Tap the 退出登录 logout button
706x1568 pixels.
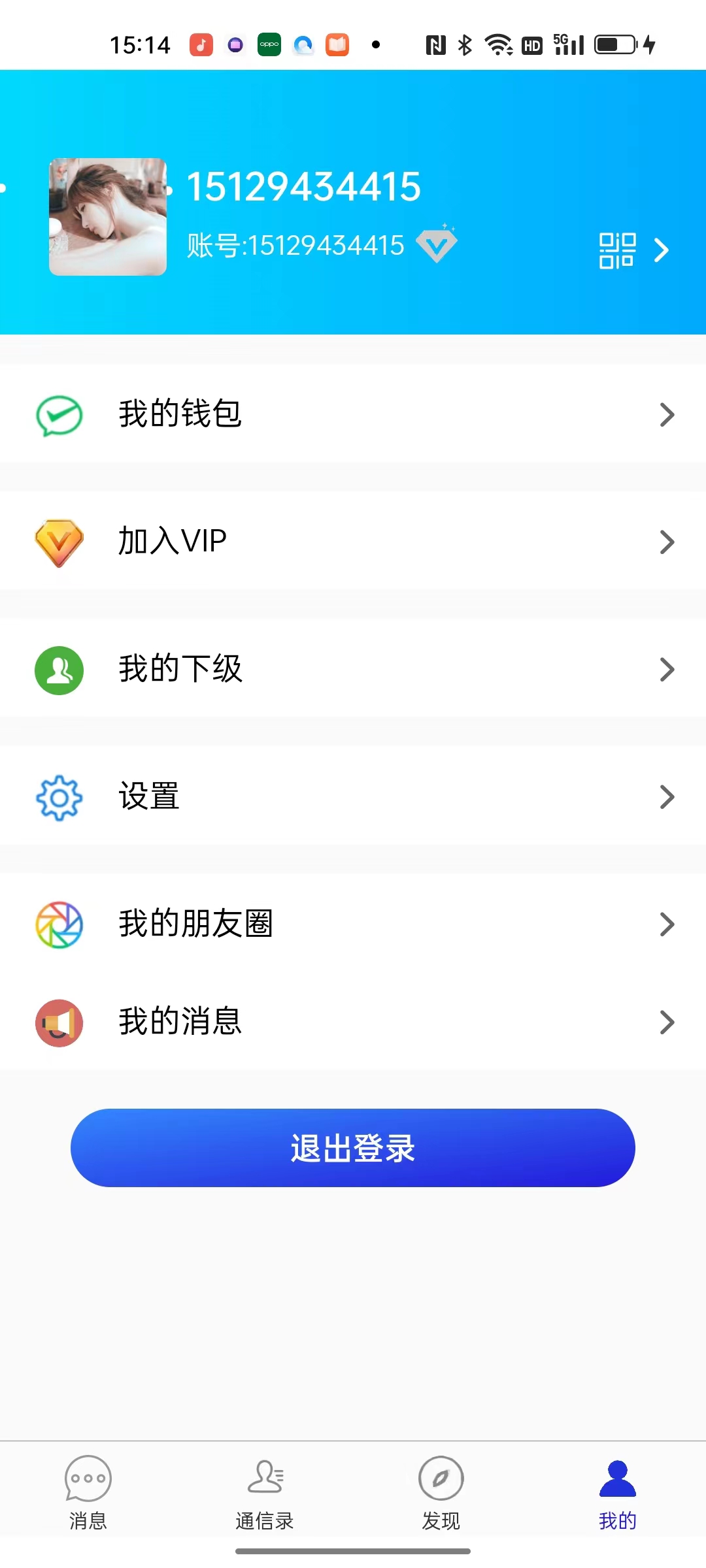pos(353,1148)
